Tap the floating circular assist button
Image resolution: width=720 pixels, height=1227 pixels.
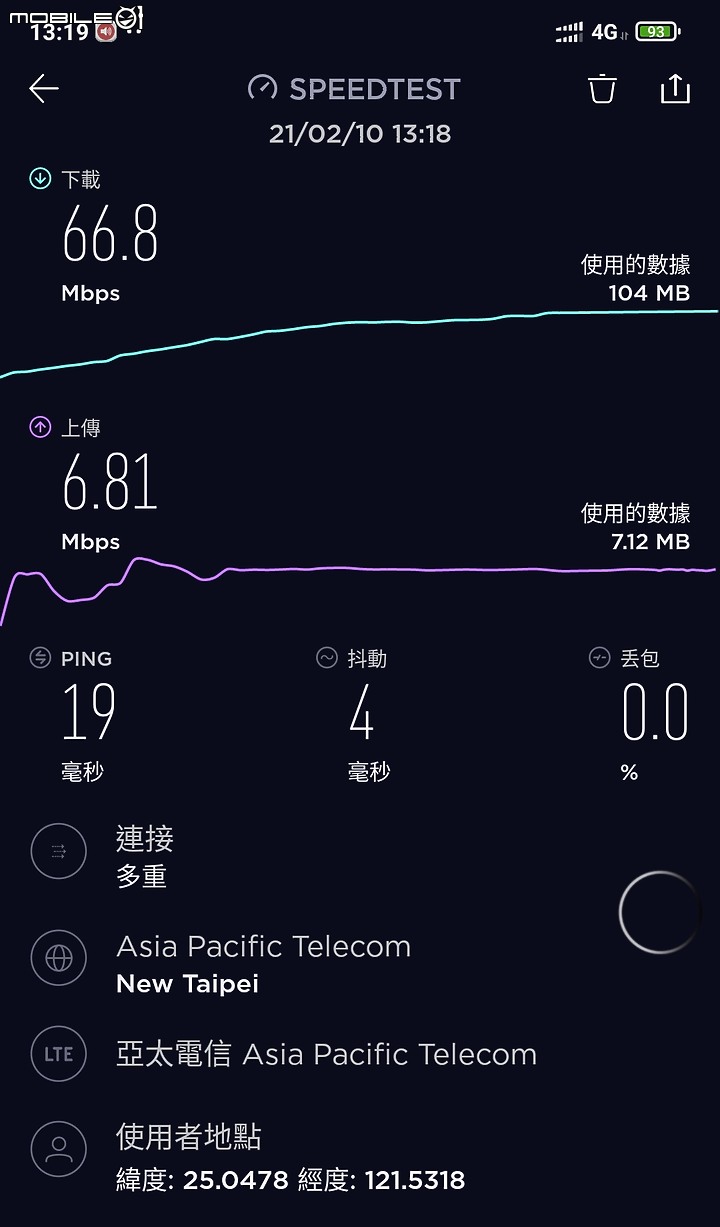(x=660, y=912)
